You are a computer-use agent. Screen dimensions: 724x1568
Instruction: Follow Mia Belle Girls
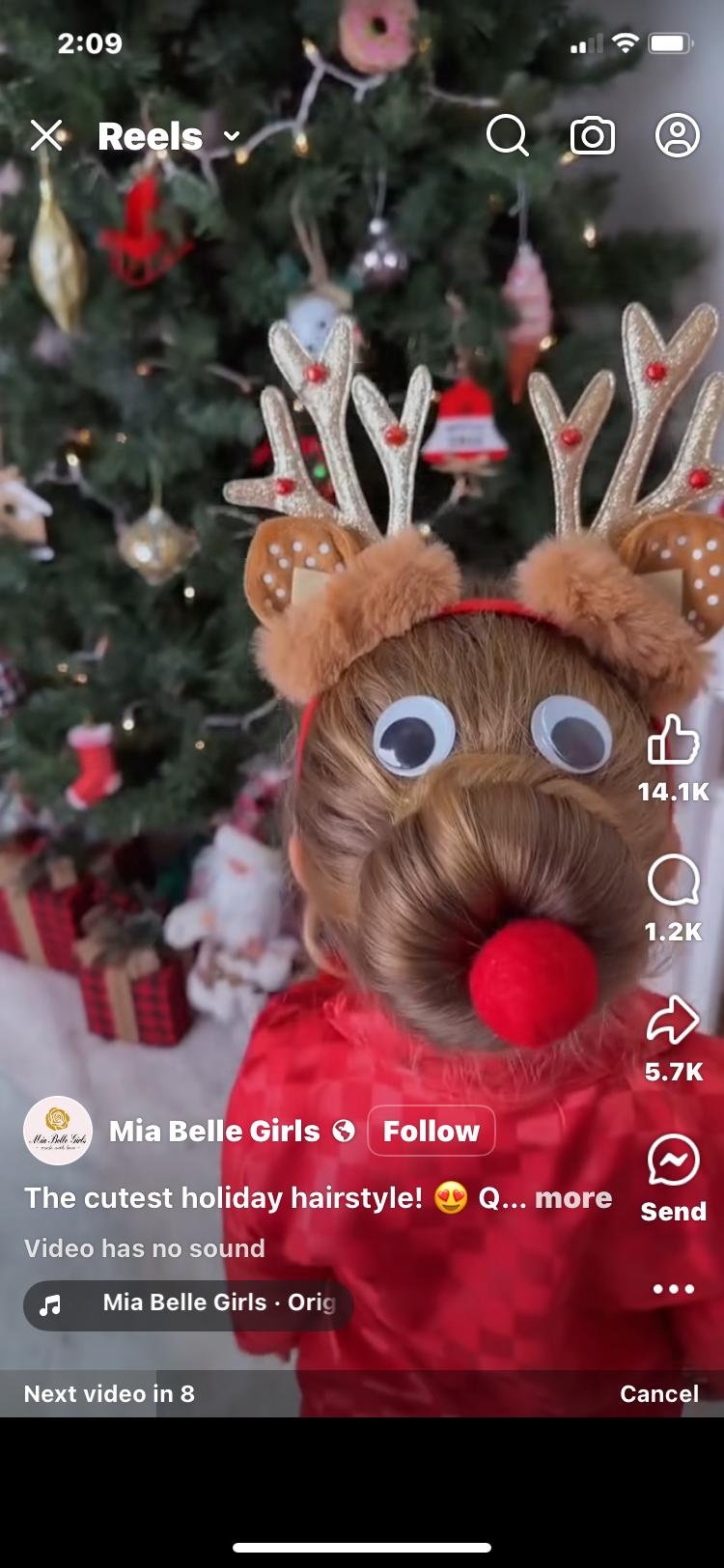tap(432, 1131)
